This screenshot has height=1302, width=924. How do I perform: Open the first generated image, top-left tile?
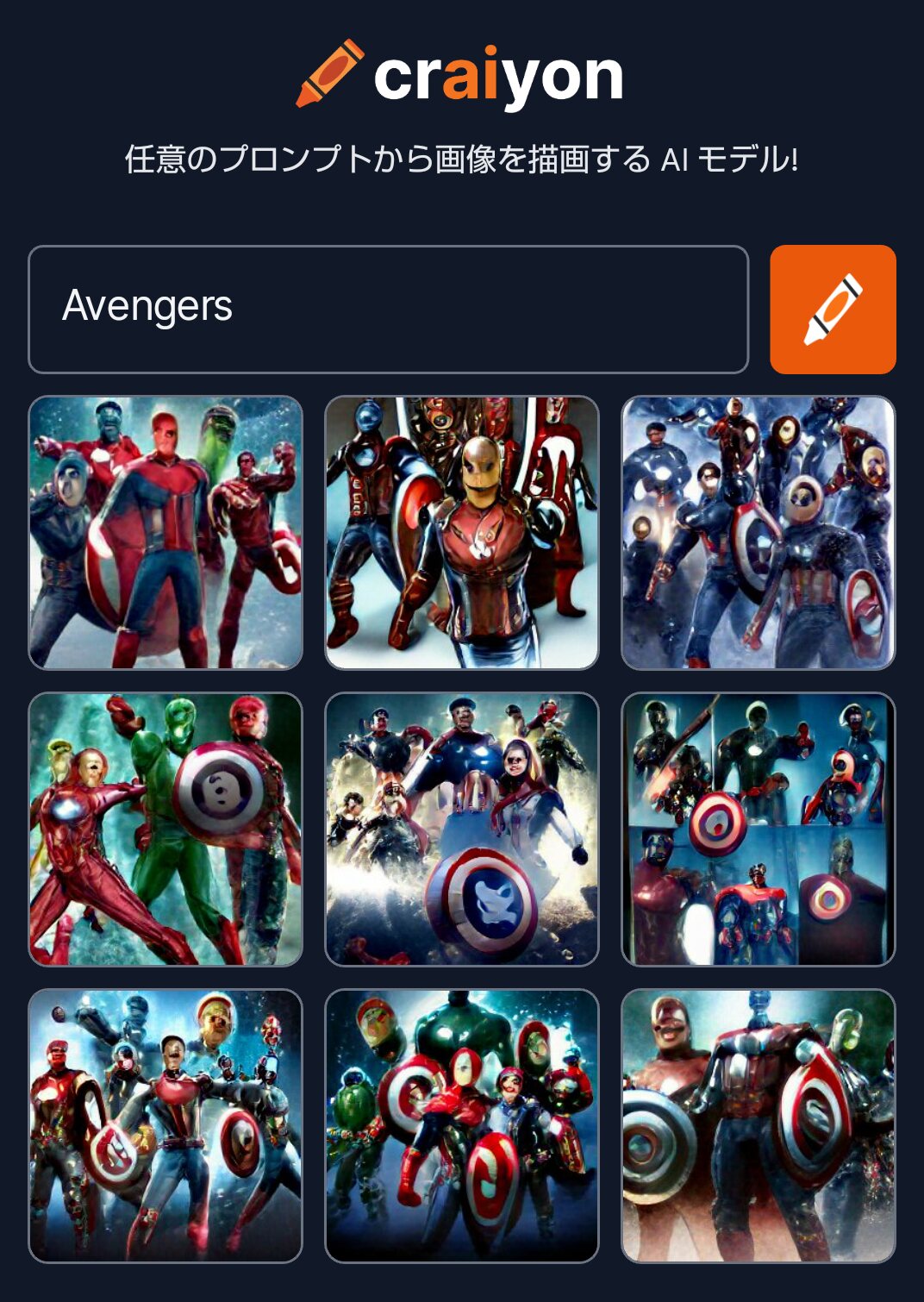(165, 533)
